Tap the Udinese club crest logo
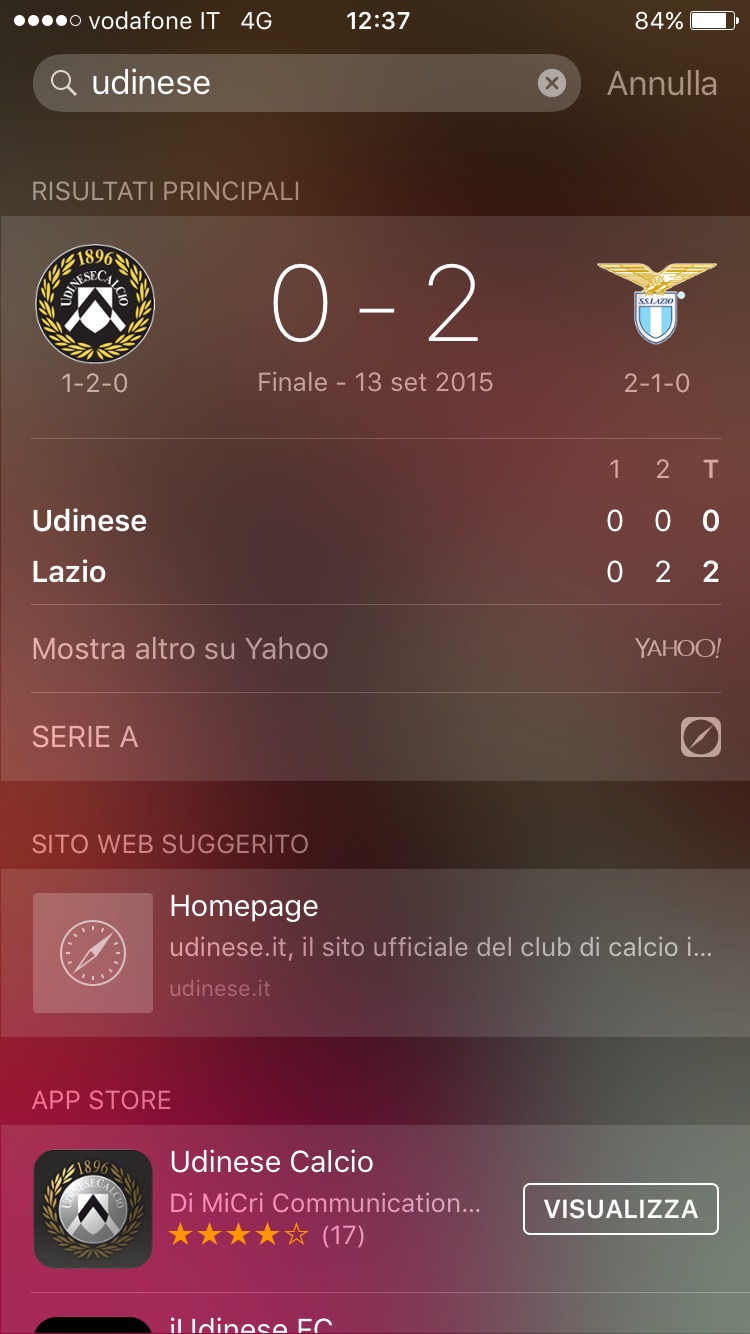Screen dimensions: 750x1334 click(x=95, y=303)
